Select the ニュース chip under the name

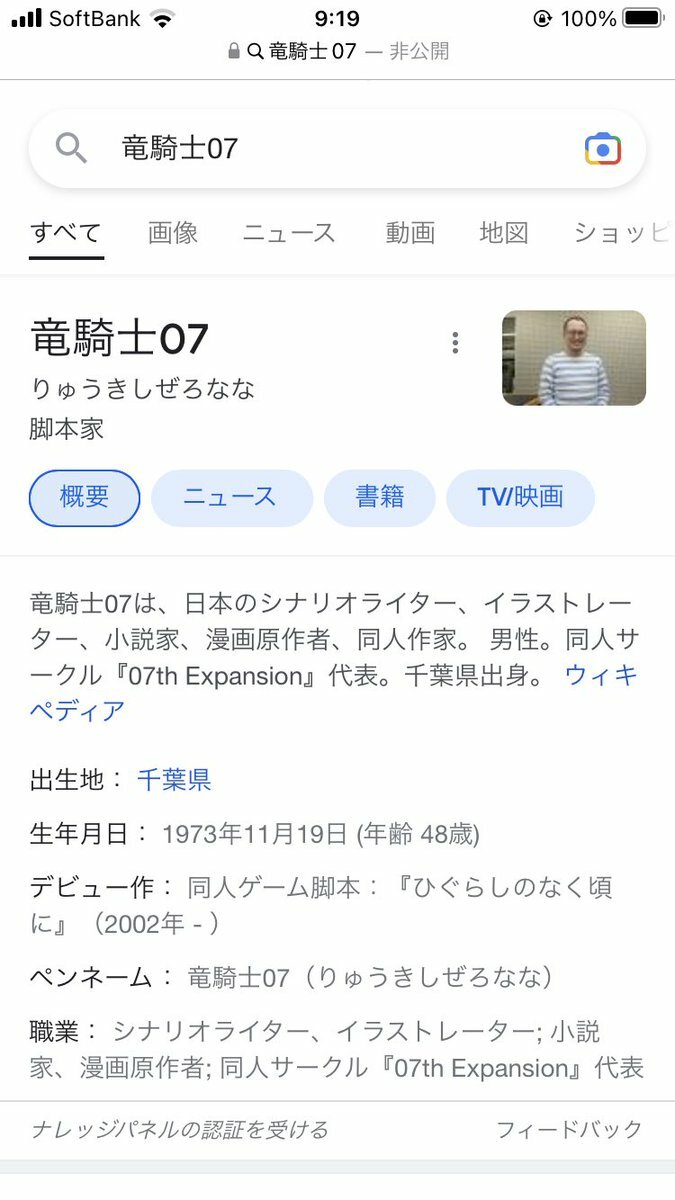[x=231, y=497]
